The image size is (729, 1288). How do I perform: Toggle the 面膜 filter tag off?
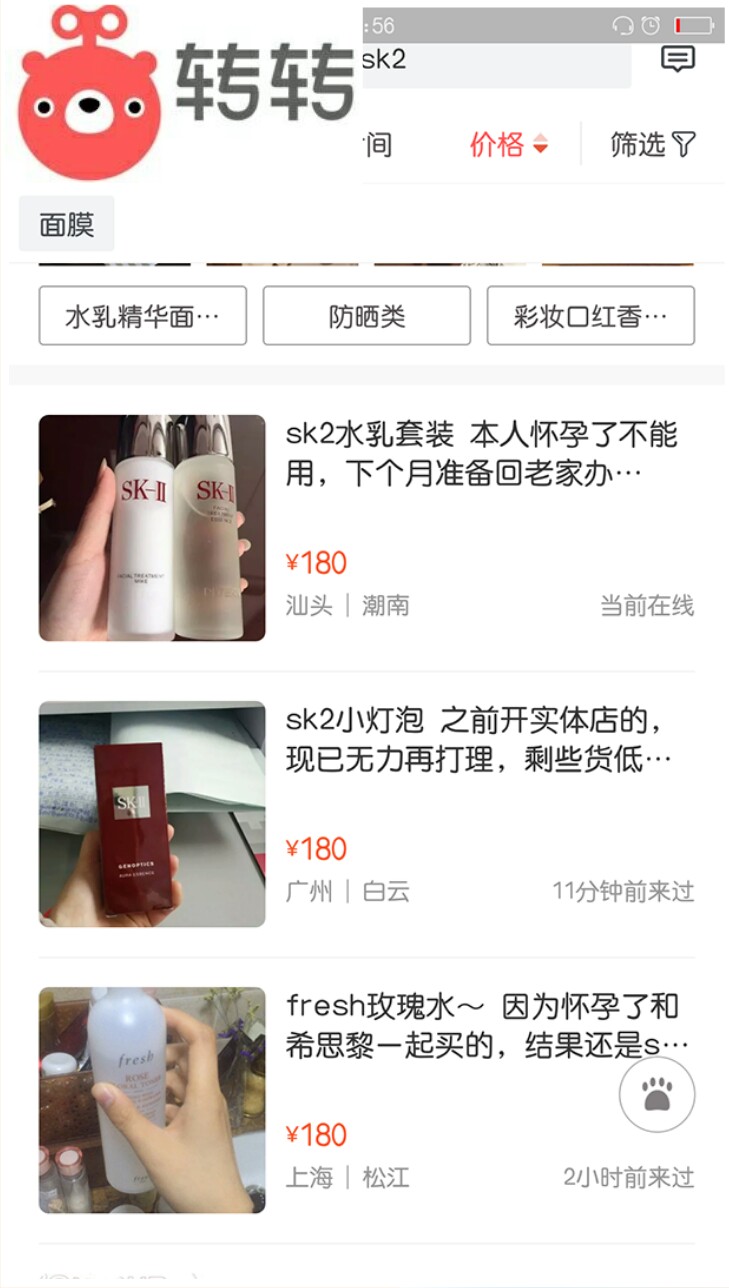click(65, 222)
